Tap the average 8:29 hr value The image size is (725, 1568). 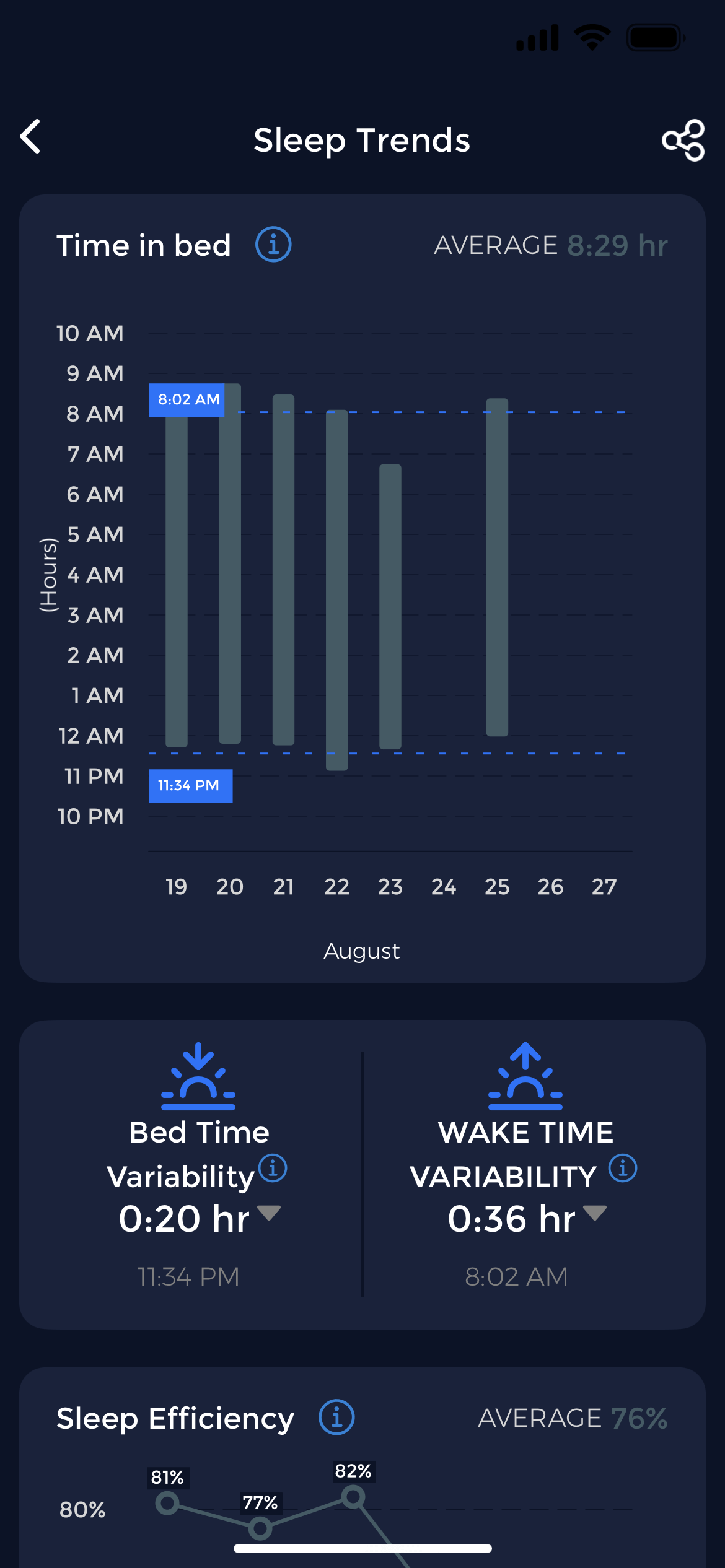pyautogui.click(x=617, y=245)
